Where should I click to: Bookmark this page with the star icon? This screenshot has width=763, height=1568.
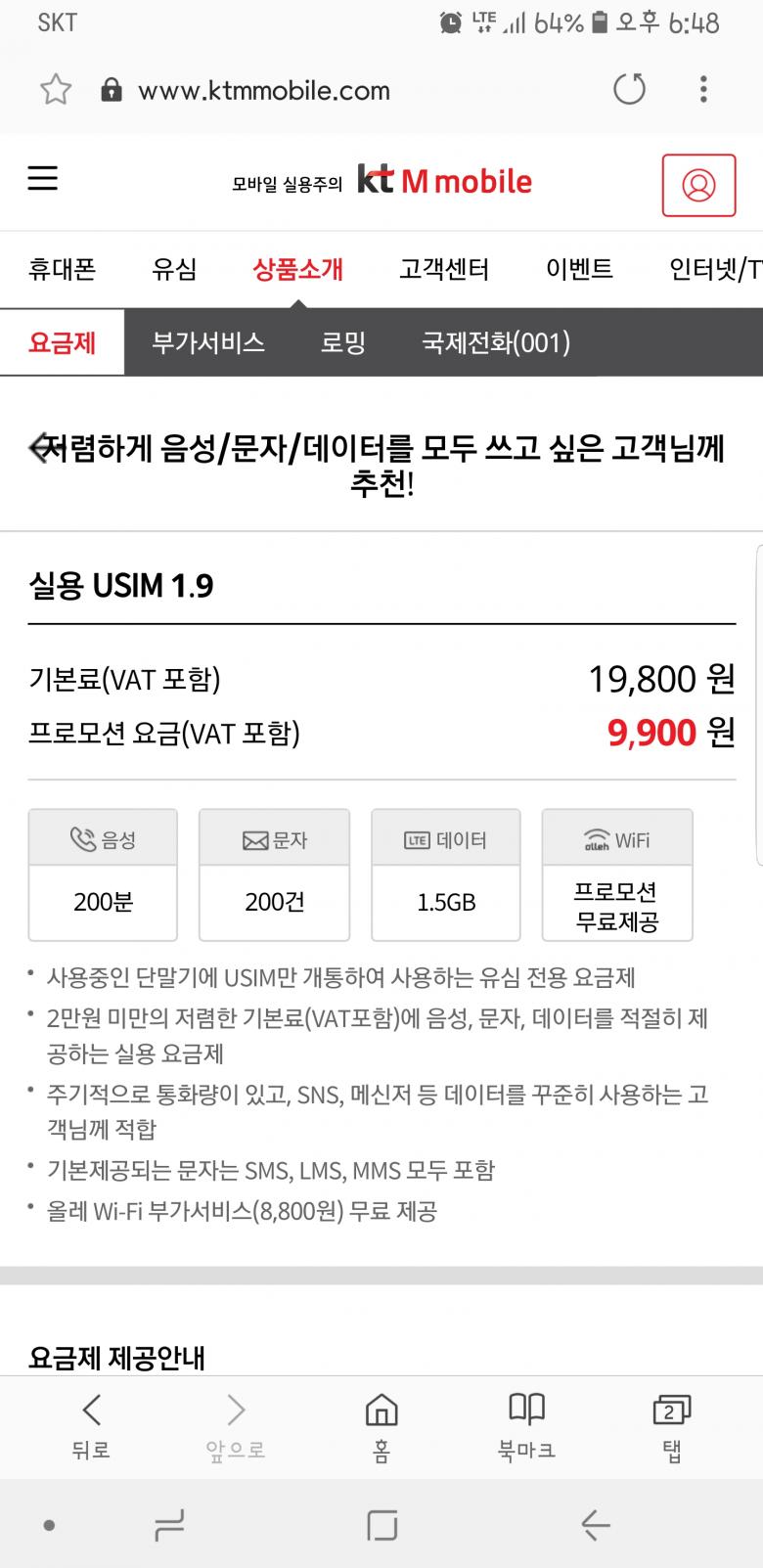56,90
